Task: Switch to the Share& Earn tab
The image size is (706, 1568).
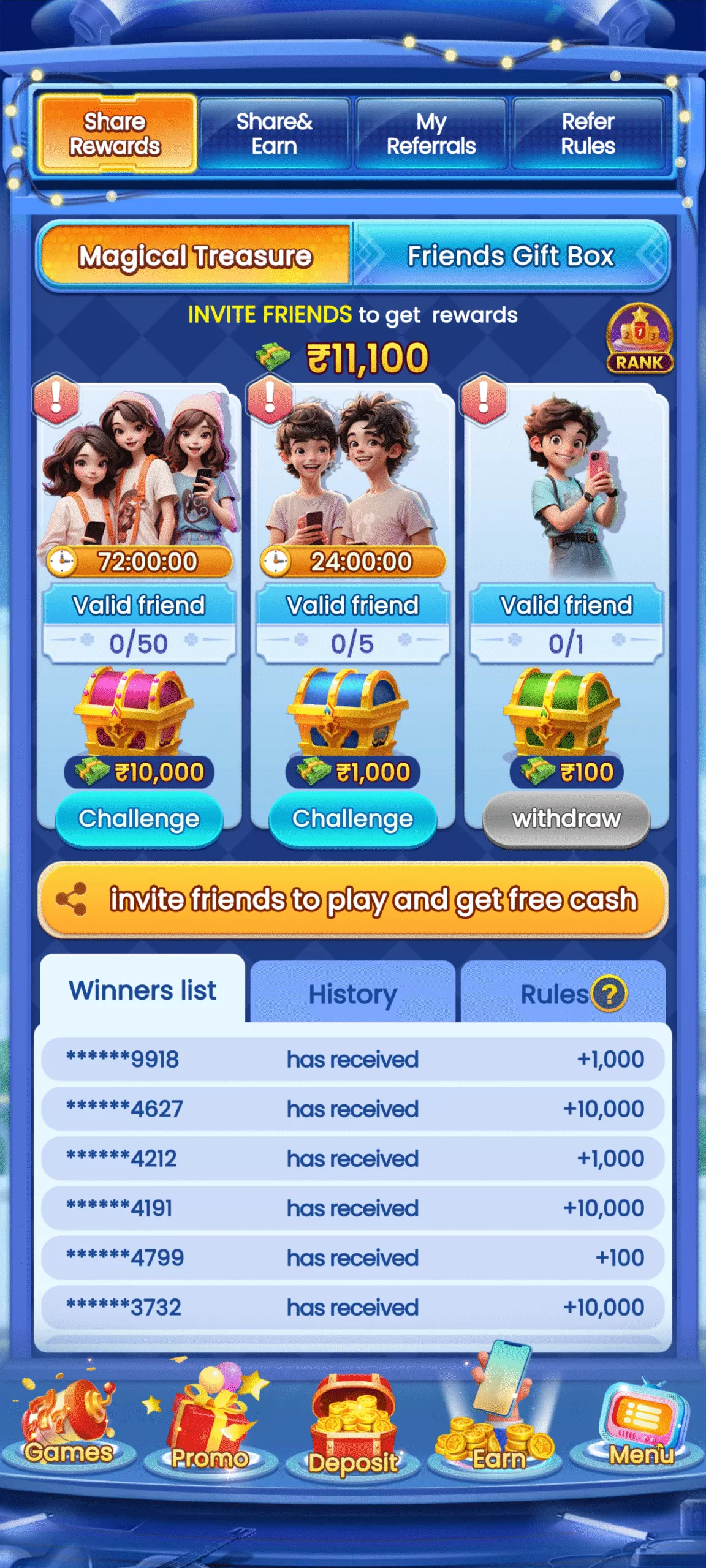Action: (274, 134)
